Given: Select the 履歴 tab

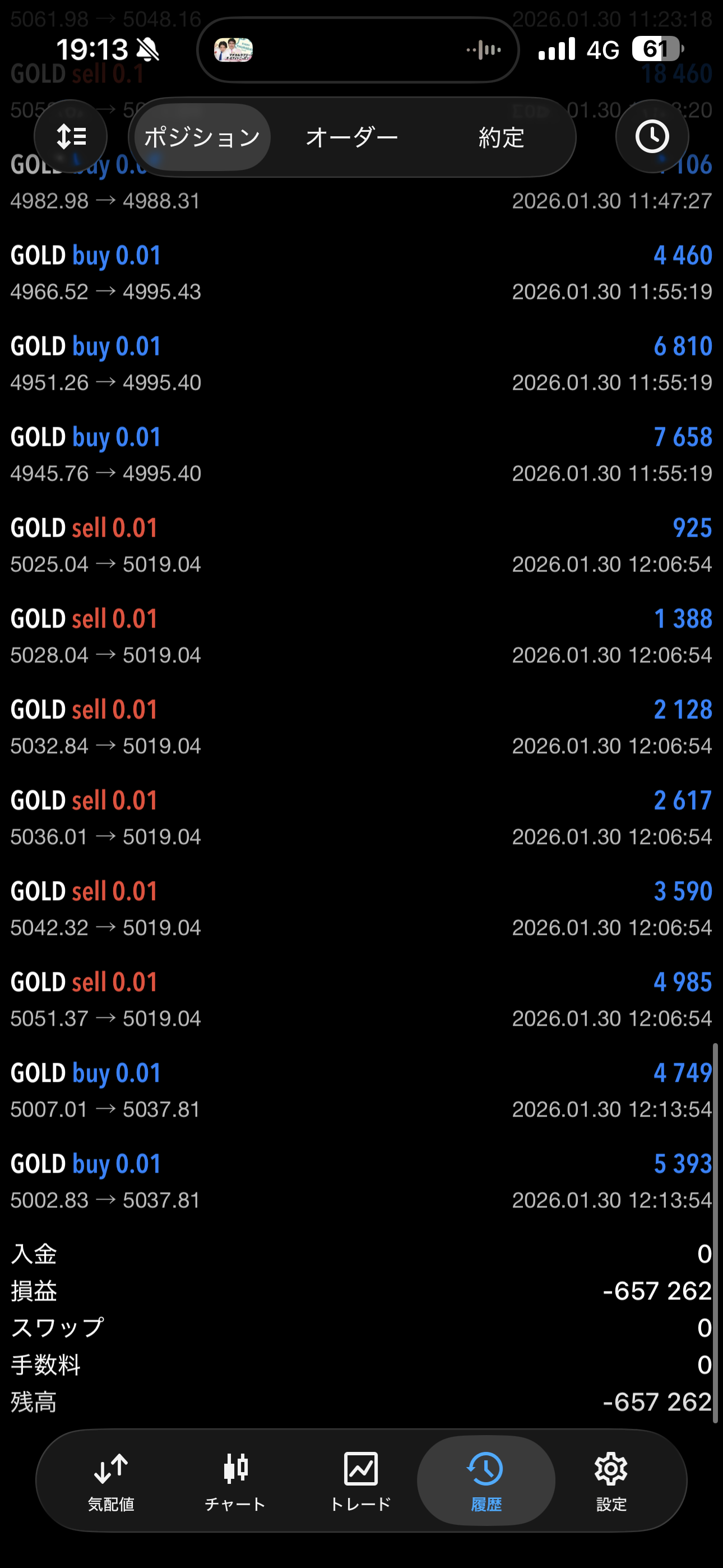Looking at the screenshot, I should coord(486,1481).
